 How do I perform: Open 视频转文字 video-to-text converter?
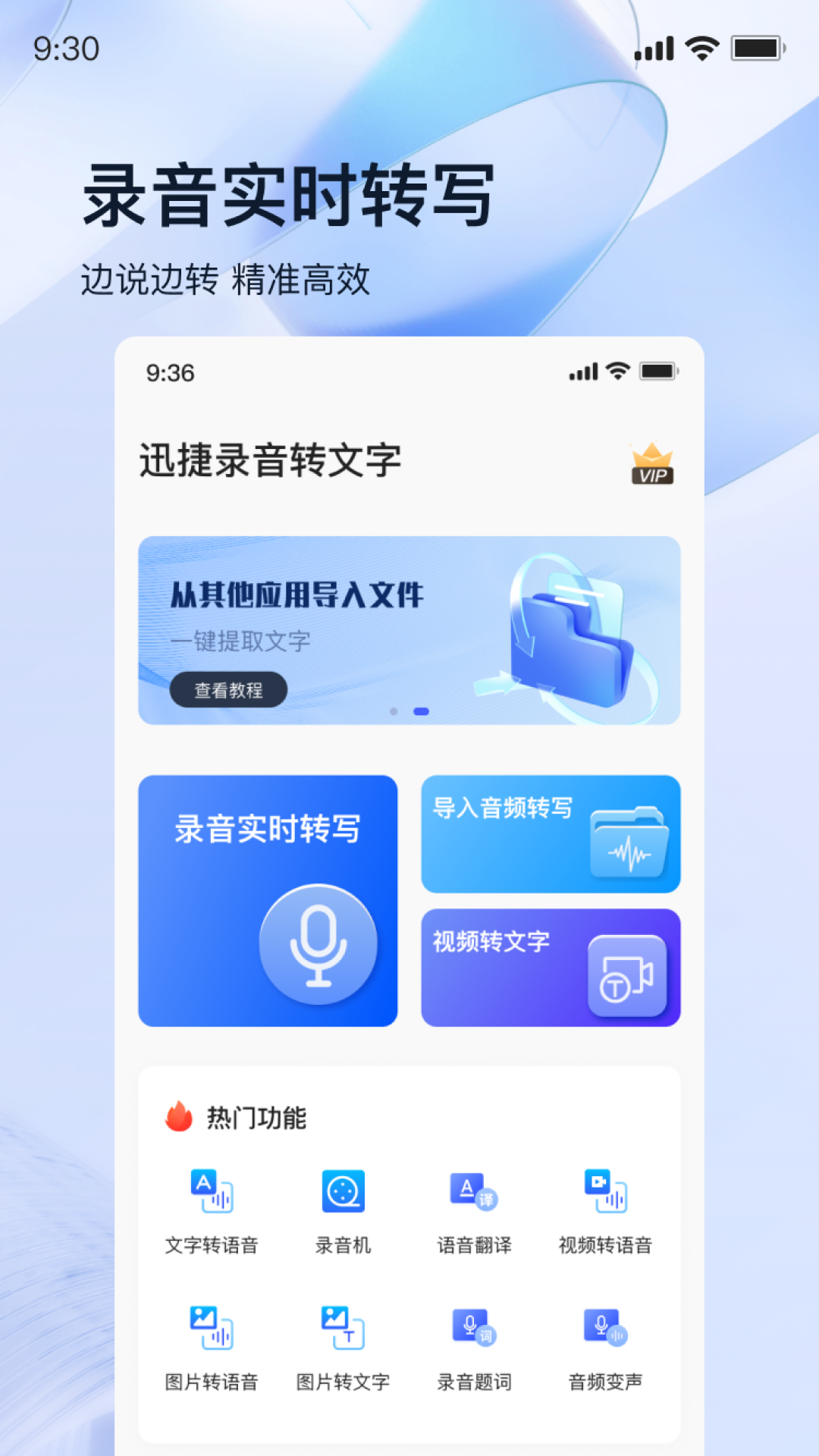[551, 968]
